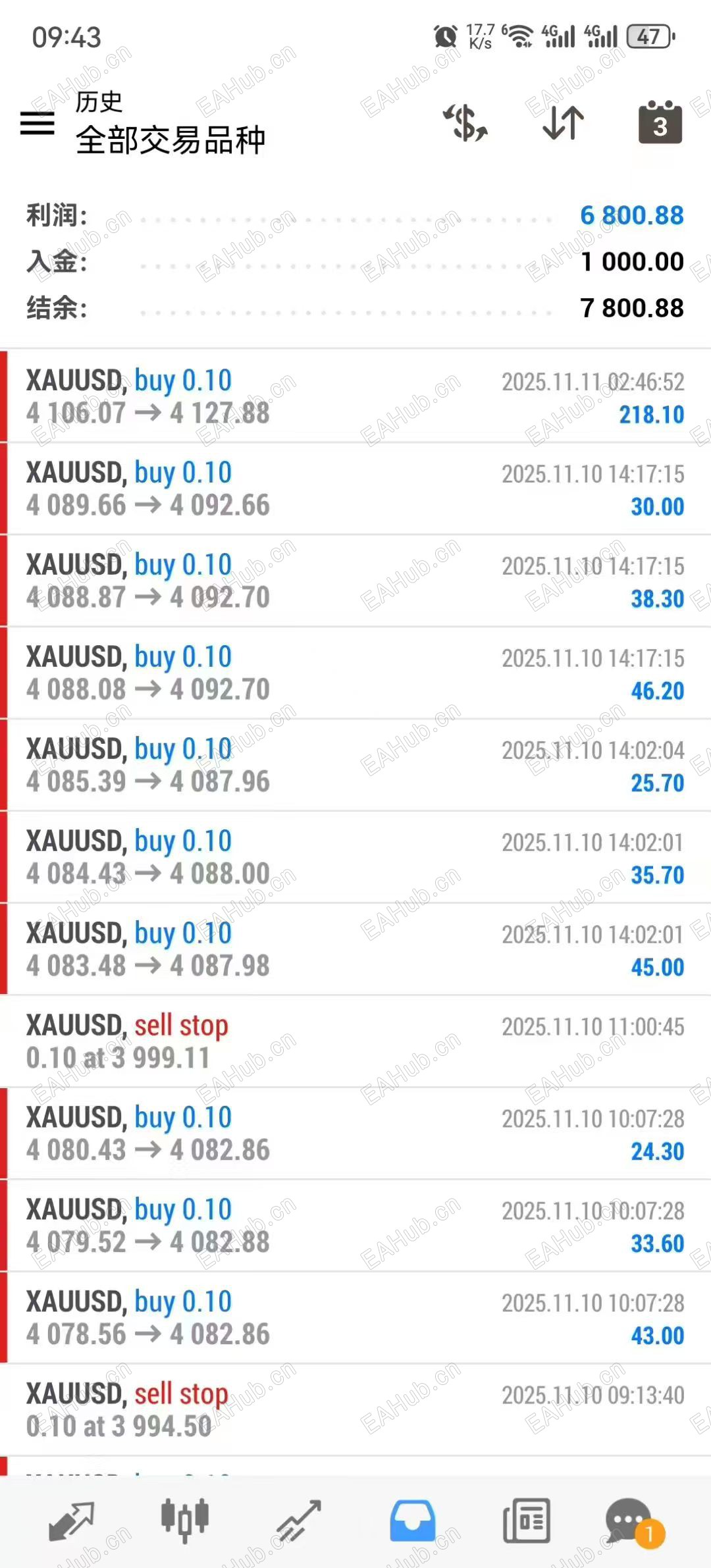The image size is (711, 1568).
Task: Open the sell stop order at 3 994.50
Action: [355, 1411]
